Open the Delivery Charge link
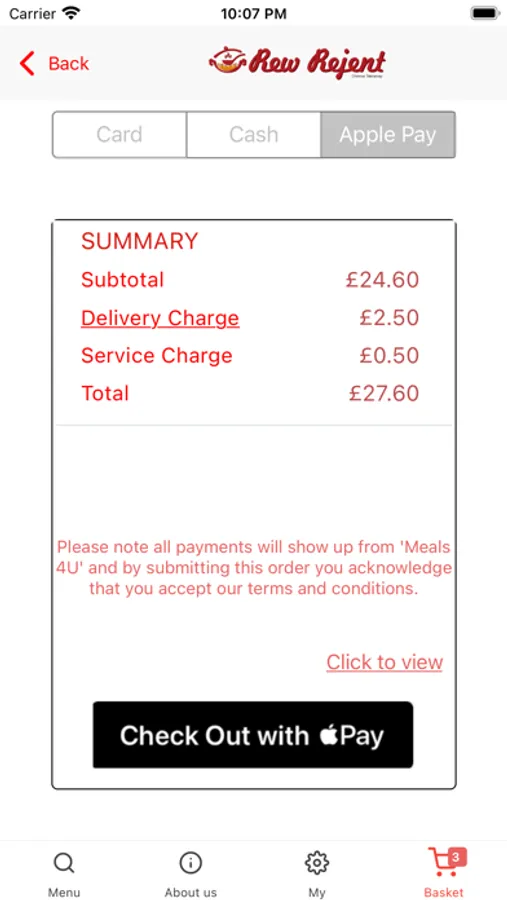This screenshot has width=507, height=900. [x=160, y=318]
